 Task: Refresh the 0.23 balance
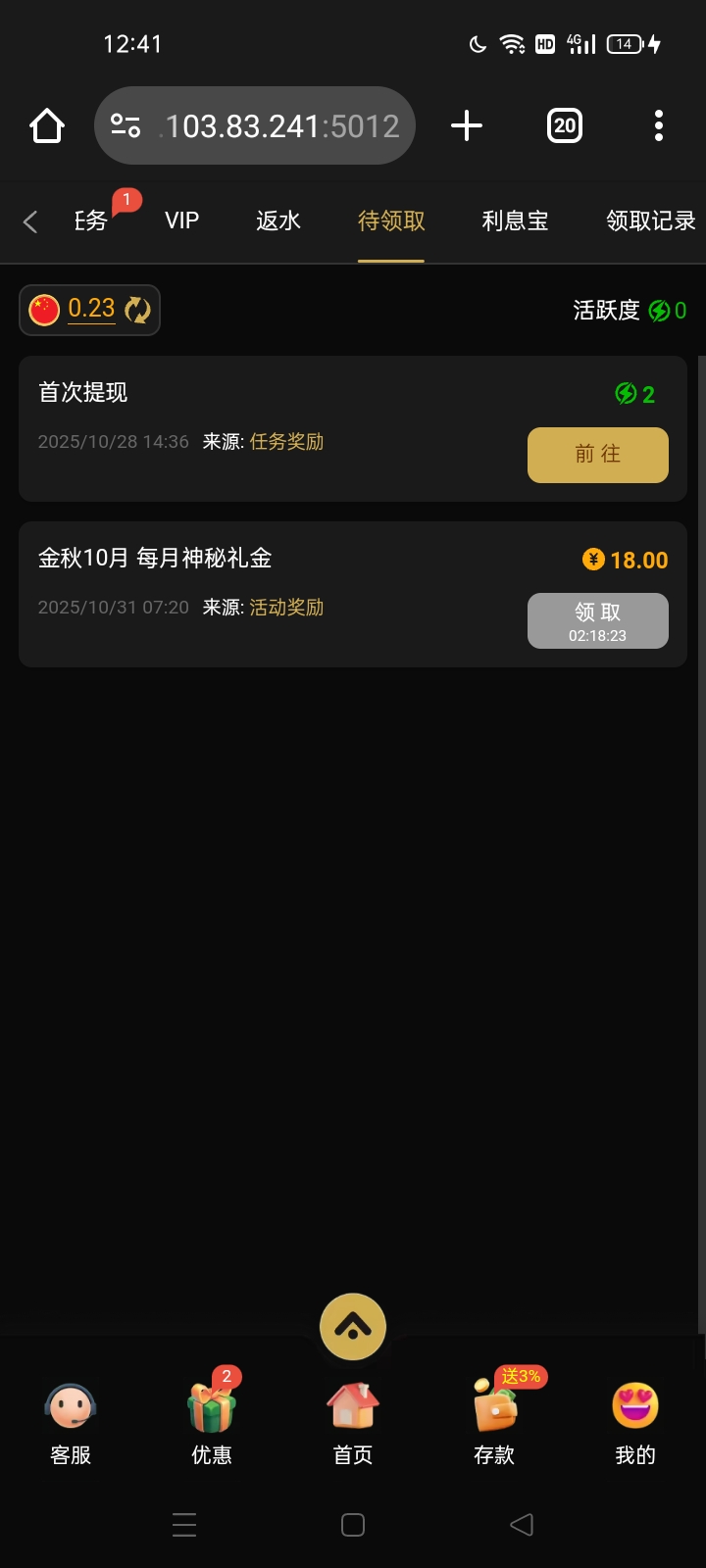(x=138, y=310)
